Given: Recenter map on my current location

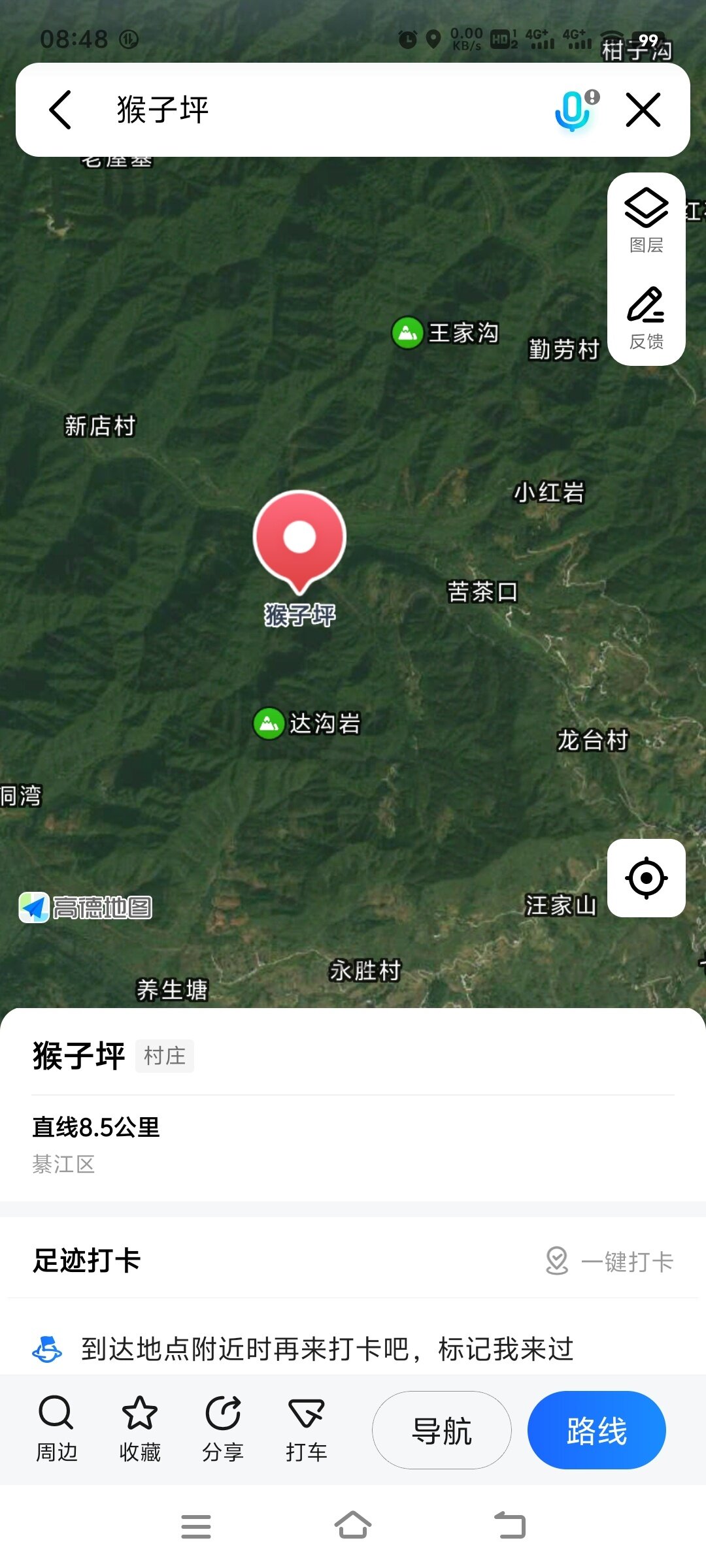Looking at the screenshot, I should pos(646,878).
